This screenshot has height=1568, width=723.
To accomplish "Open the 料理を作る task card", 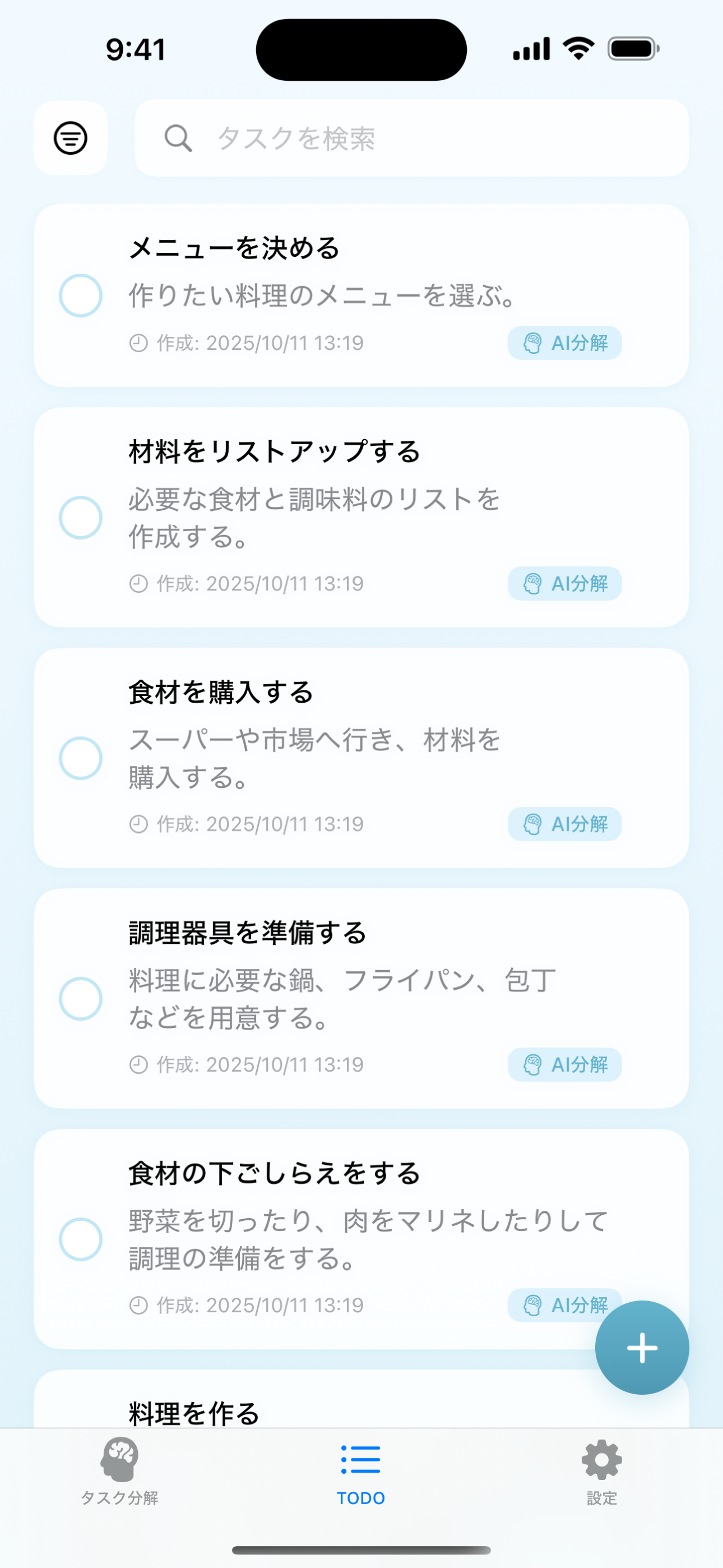I will [361, 1399].
